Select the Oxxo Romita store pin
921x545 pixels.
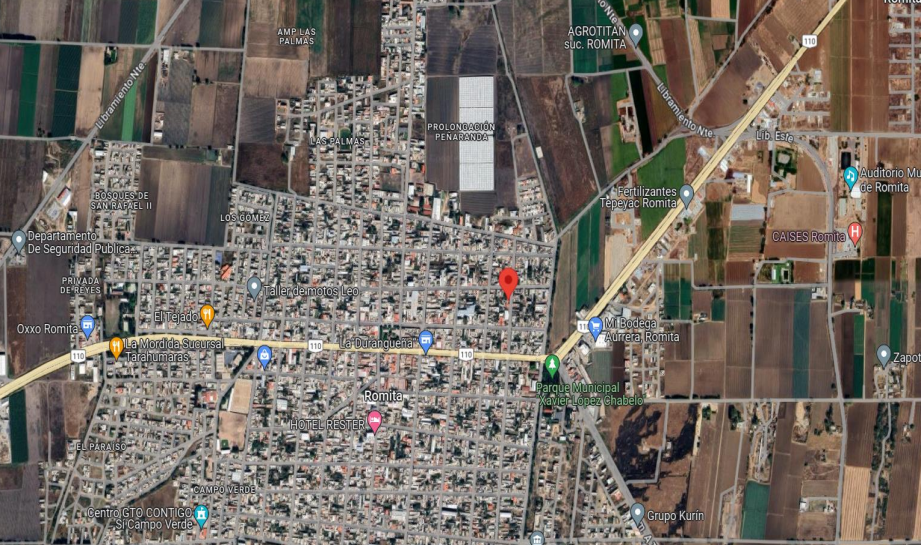(x=88, y=327)
